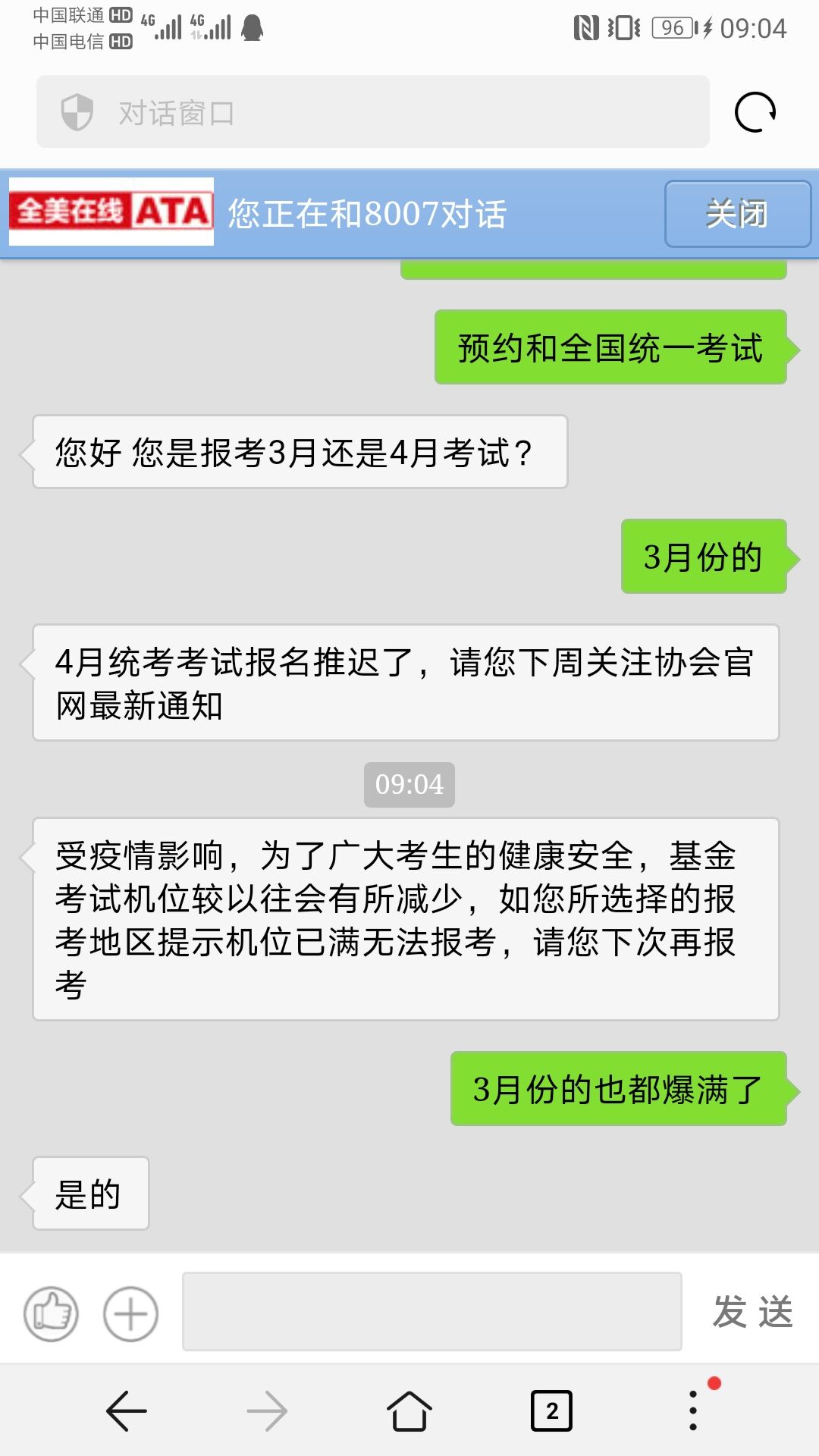View the two open browser tabs

pyautogui.click(x=551, y=1411)
